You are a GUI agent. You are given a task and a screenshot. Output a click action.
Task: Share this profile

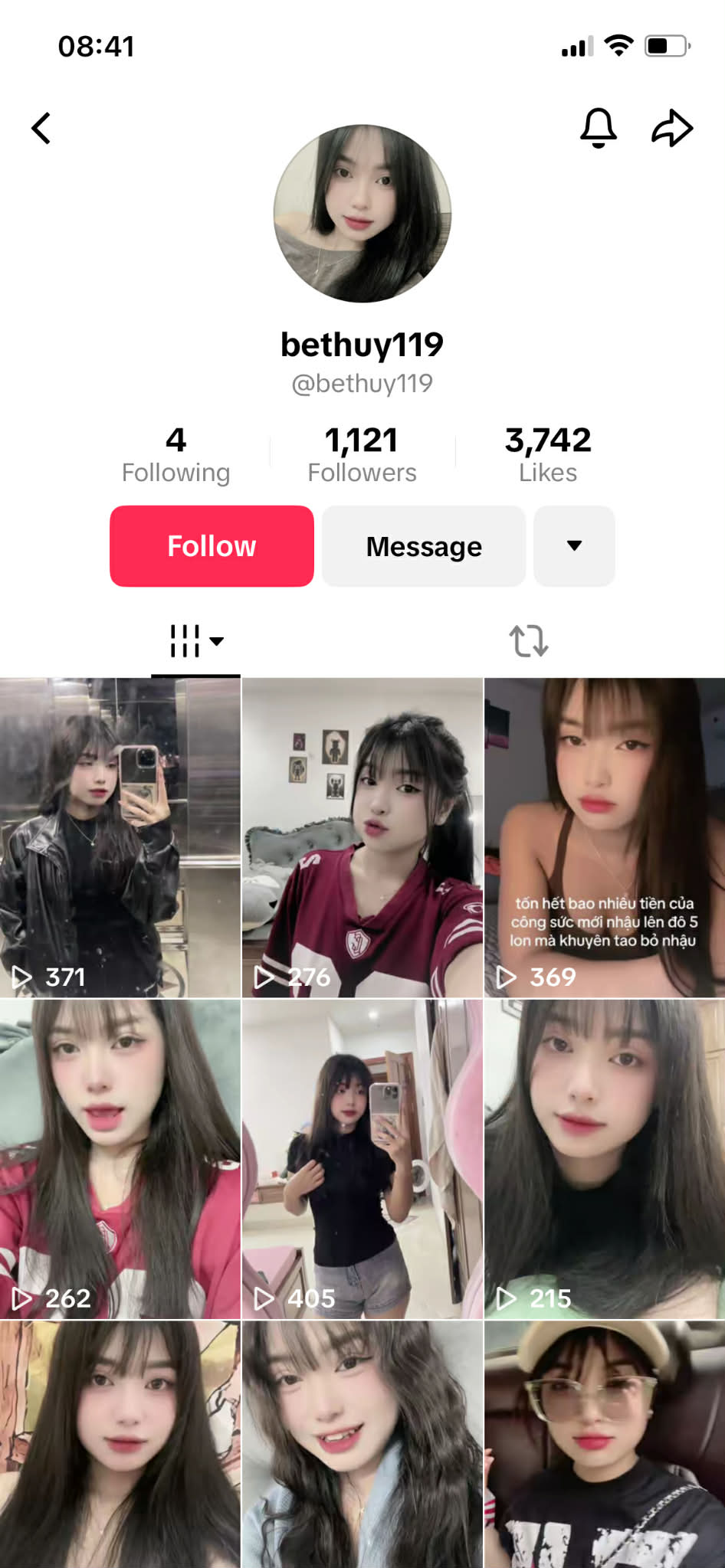(x=672, y=128)
